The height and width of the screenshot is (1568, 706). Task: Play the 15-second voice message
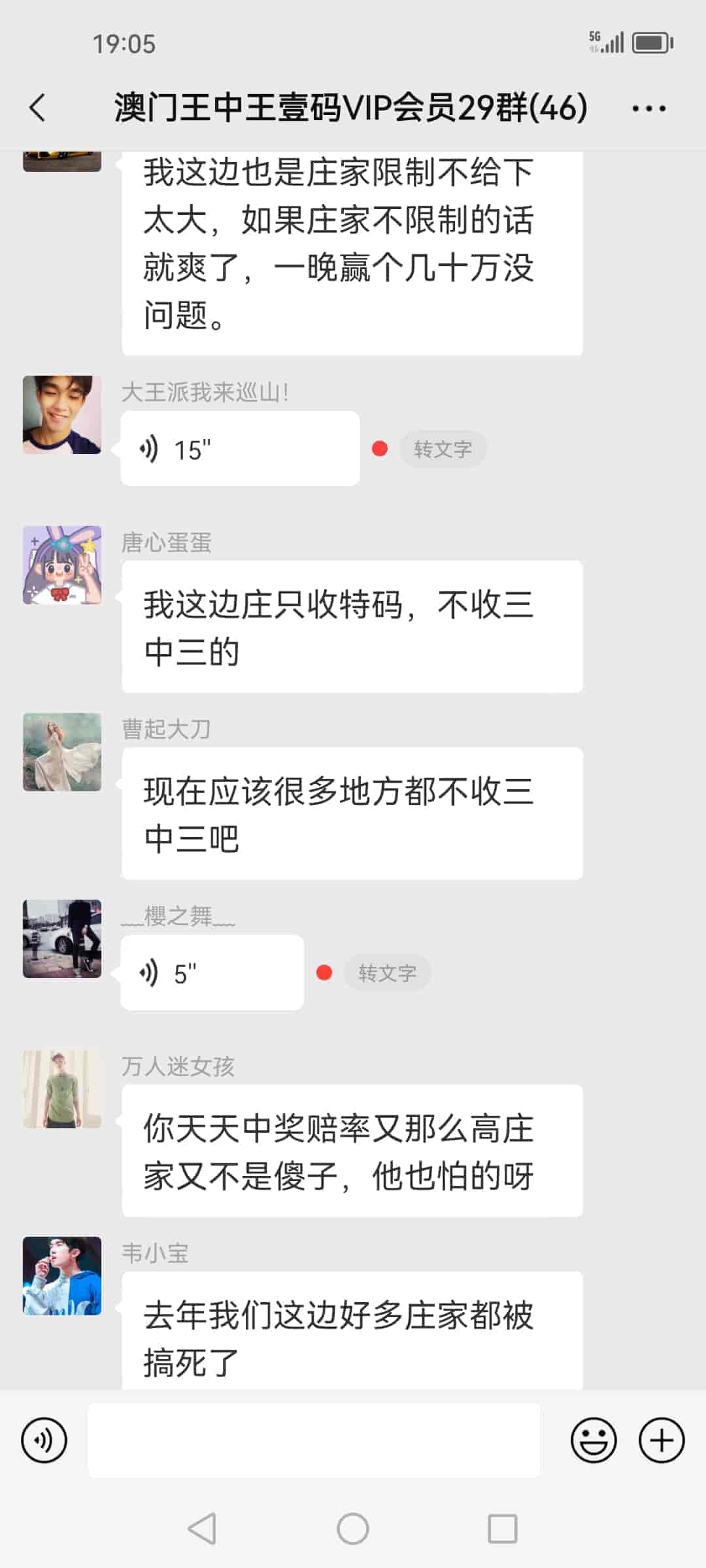[239, 449]
